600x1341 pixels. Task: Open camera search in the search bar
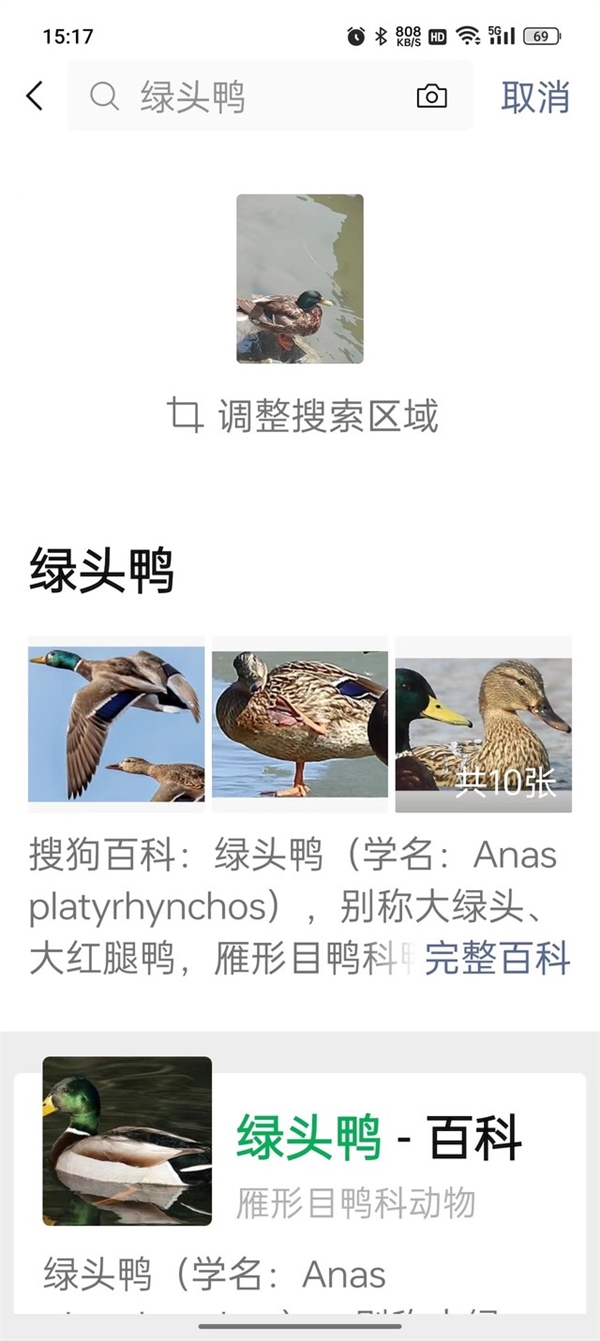431,96
